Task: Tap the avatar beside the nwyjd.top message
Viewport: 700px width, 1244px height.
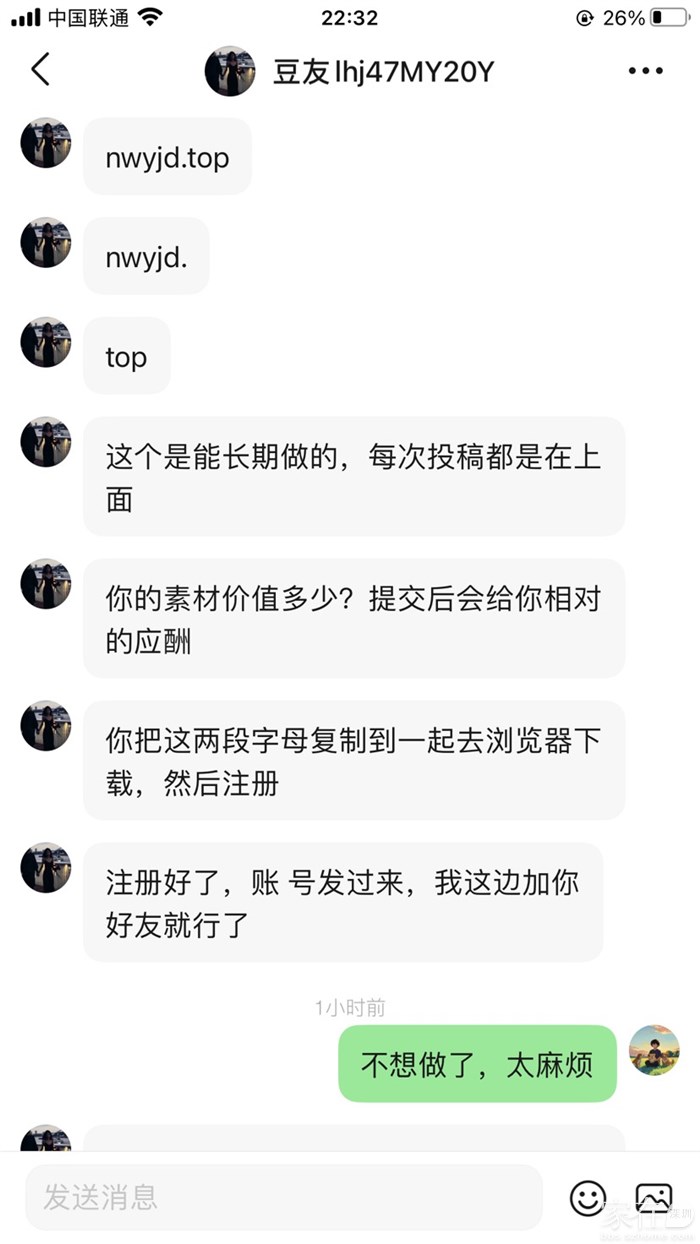Action: click(46, 143)
